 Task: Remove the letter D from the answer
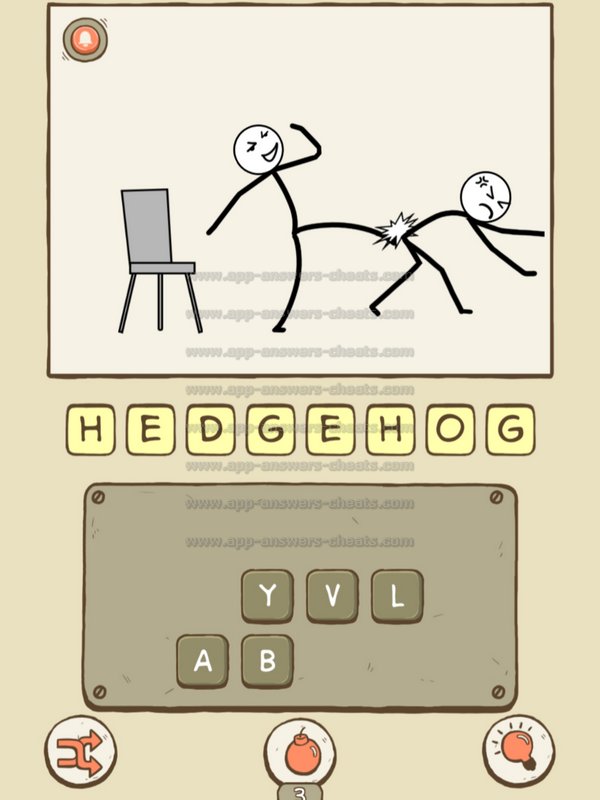210,430
